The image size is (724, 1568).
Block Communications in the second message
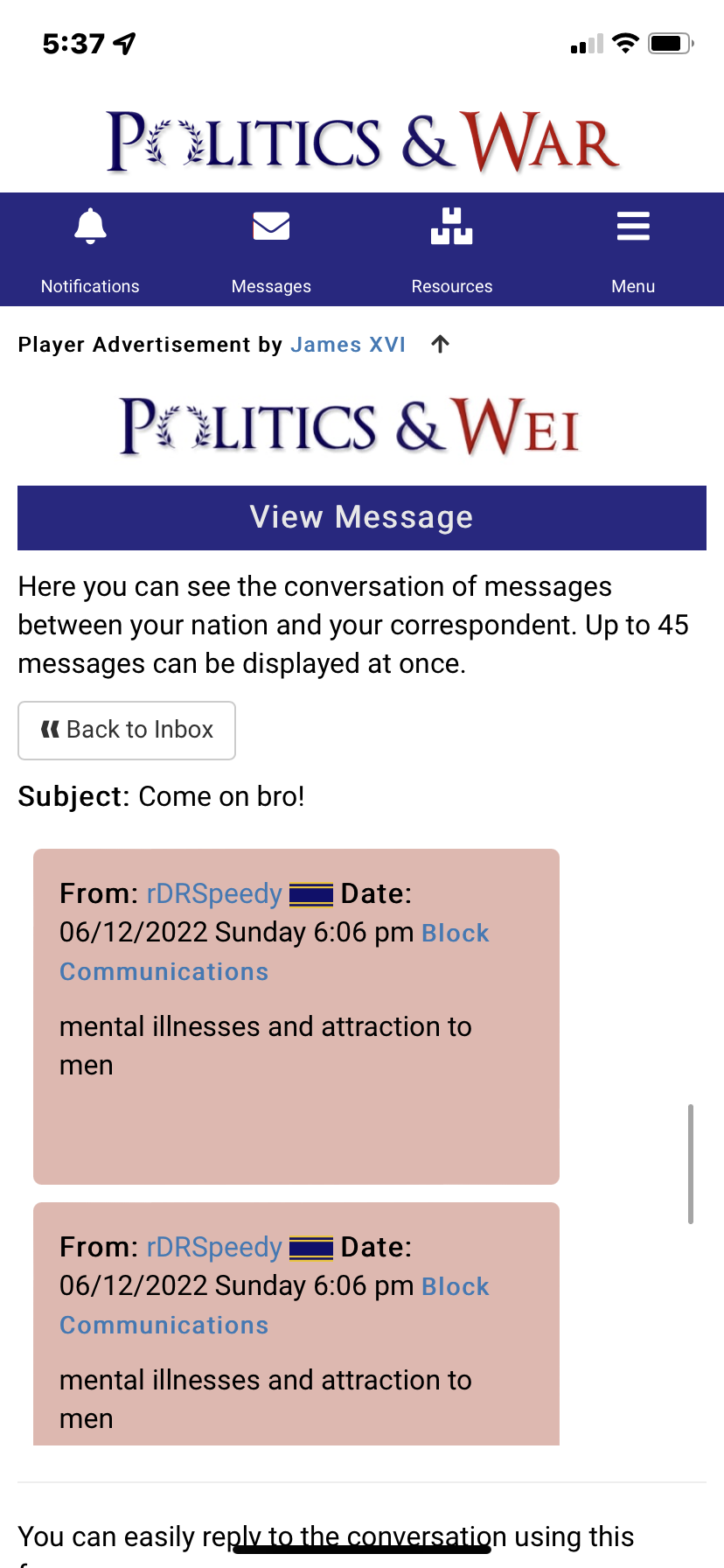tap(274, 1305)
